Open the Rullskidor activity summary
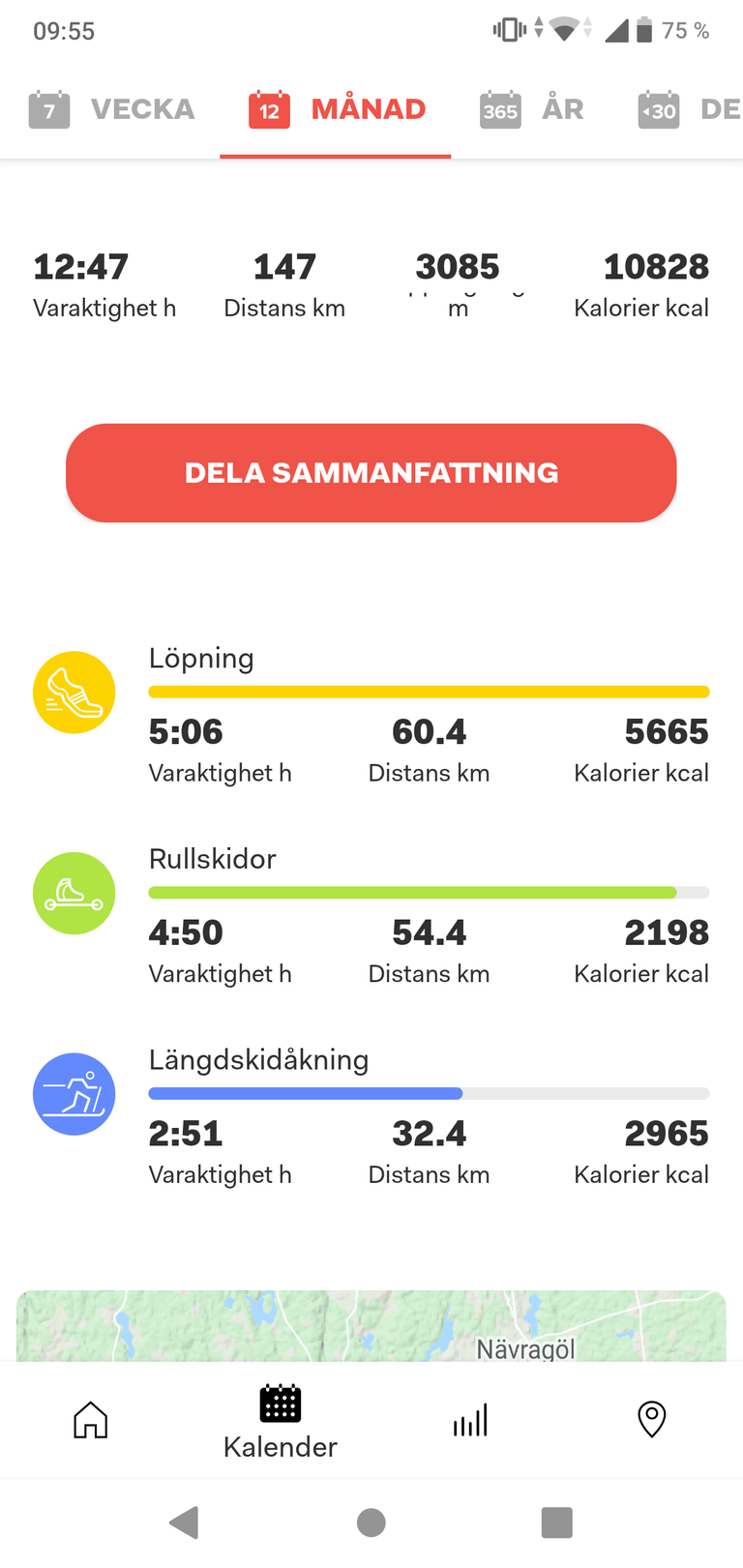This screenshot has width=743, height=1568. pos(371,915)
